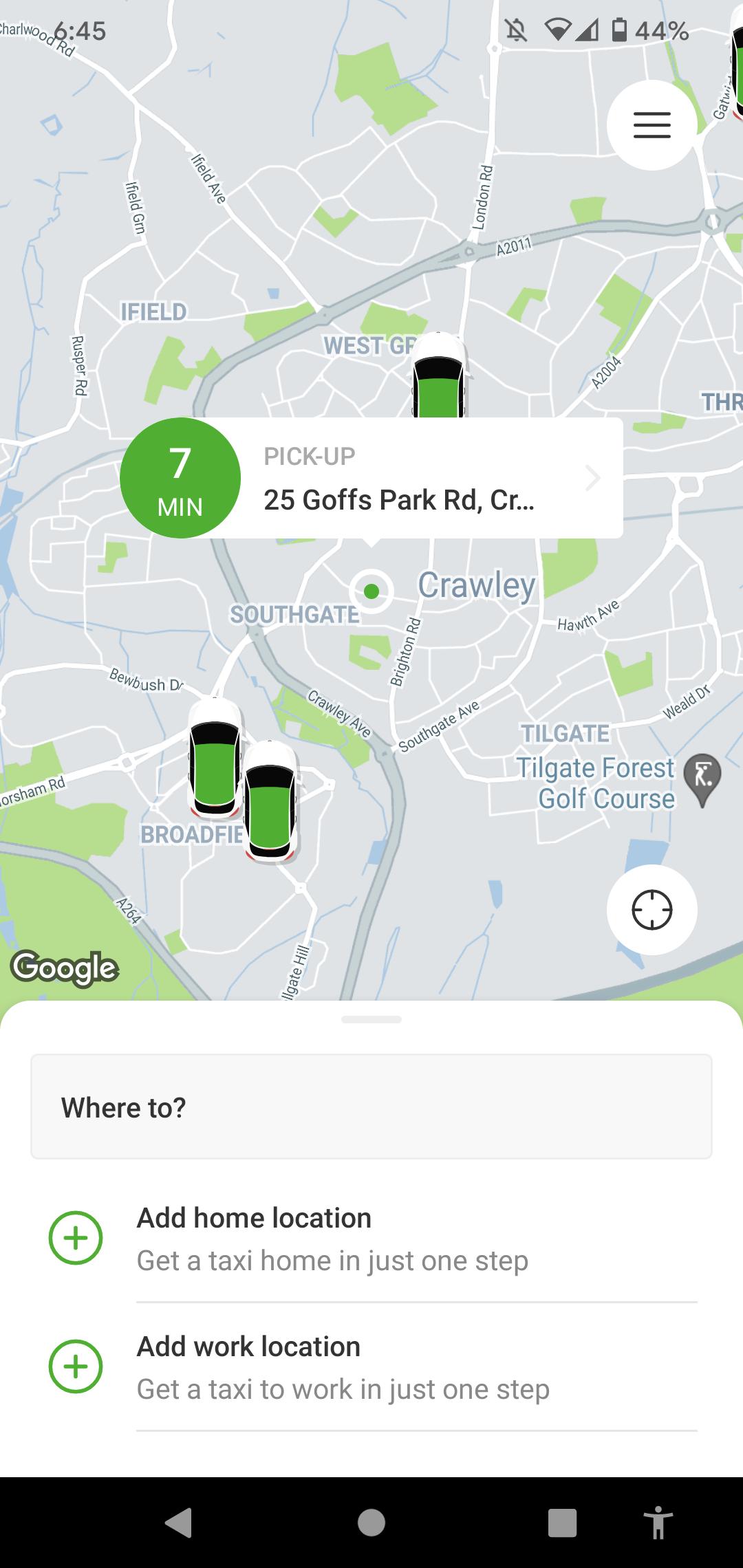Recenter map on my location
The width and height of the screenshot is (743, 1568).
652,910
